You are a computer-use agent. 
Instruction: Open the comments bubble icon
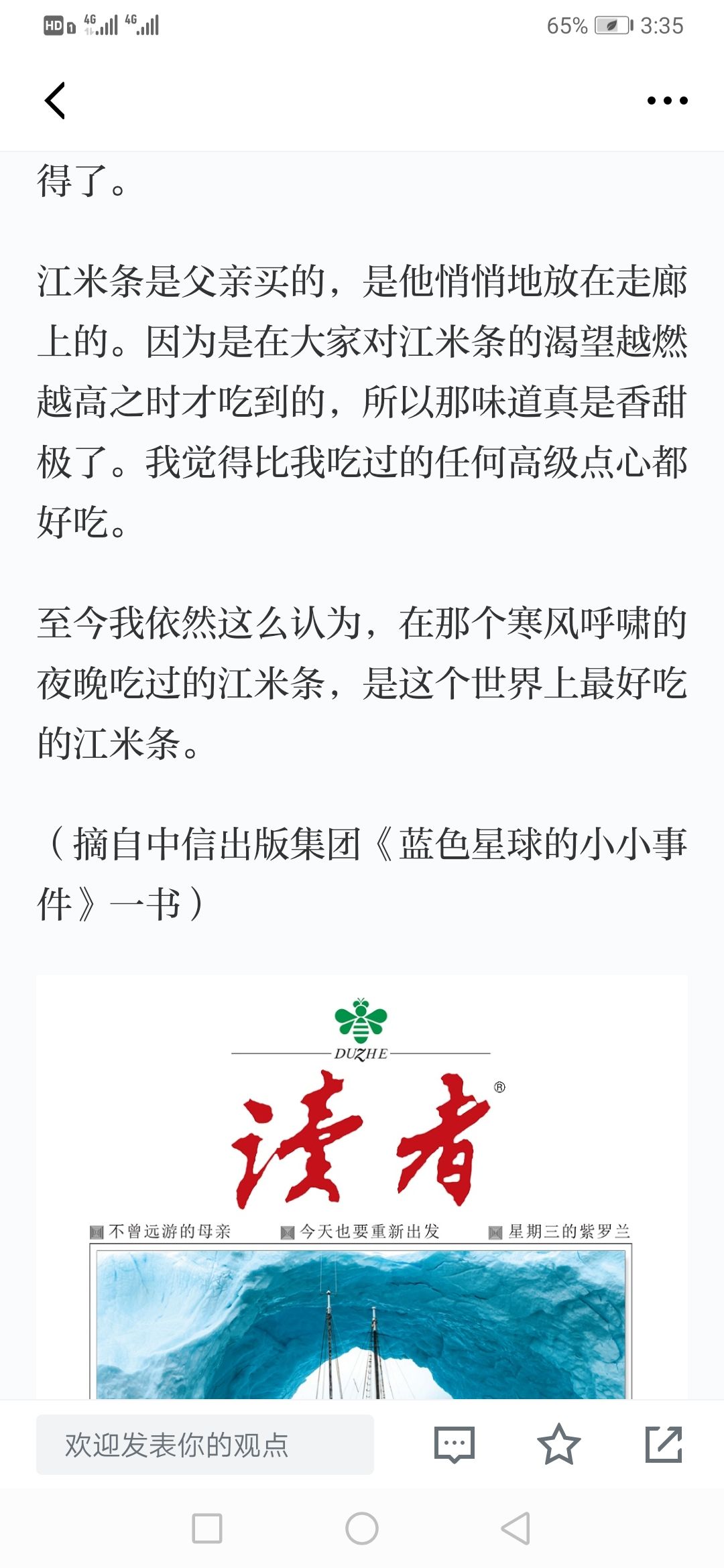click(x=455, y=1445)
